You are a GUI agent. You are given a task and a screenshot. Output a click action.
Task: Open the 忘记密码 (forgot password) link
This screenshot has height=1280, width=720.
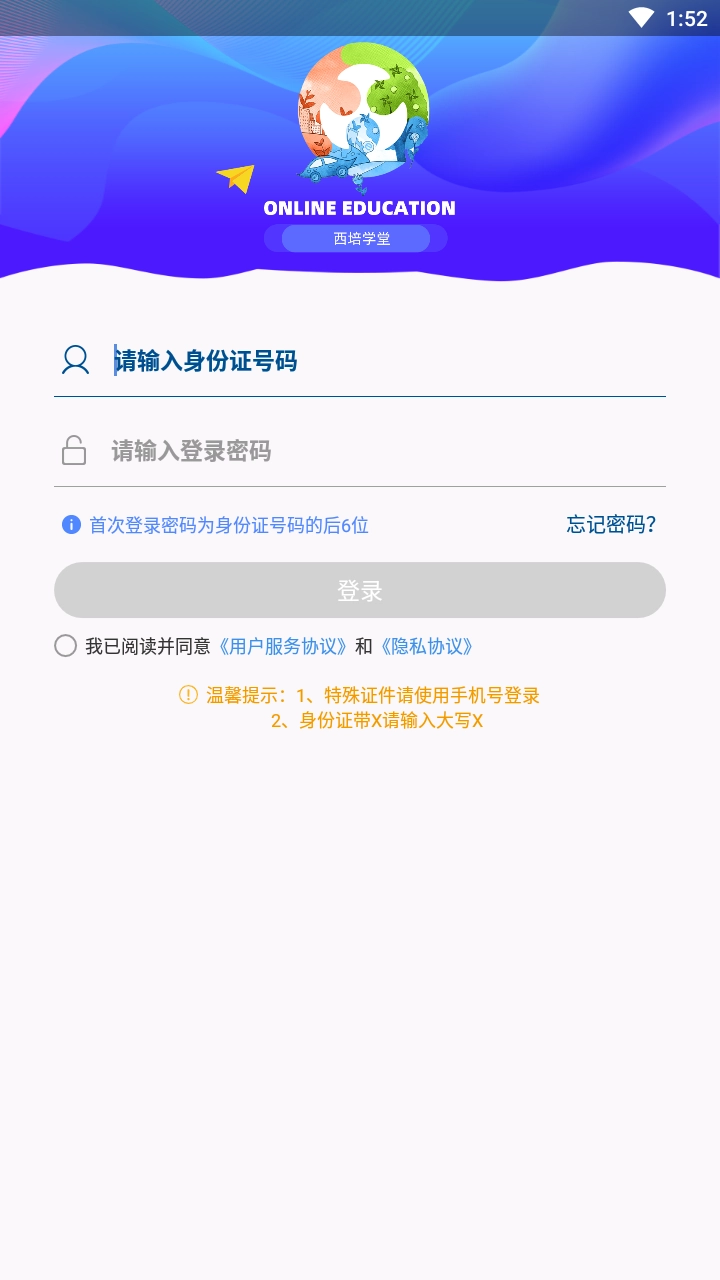click(611, 524)
